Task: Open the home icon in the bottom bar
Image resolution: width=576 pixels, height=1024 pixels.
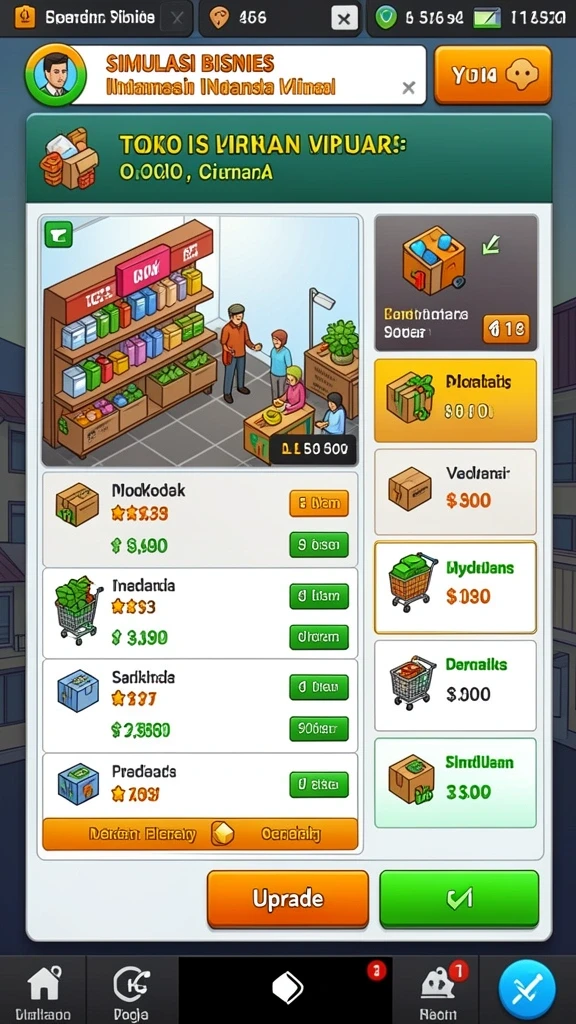Action: [44, 986]
